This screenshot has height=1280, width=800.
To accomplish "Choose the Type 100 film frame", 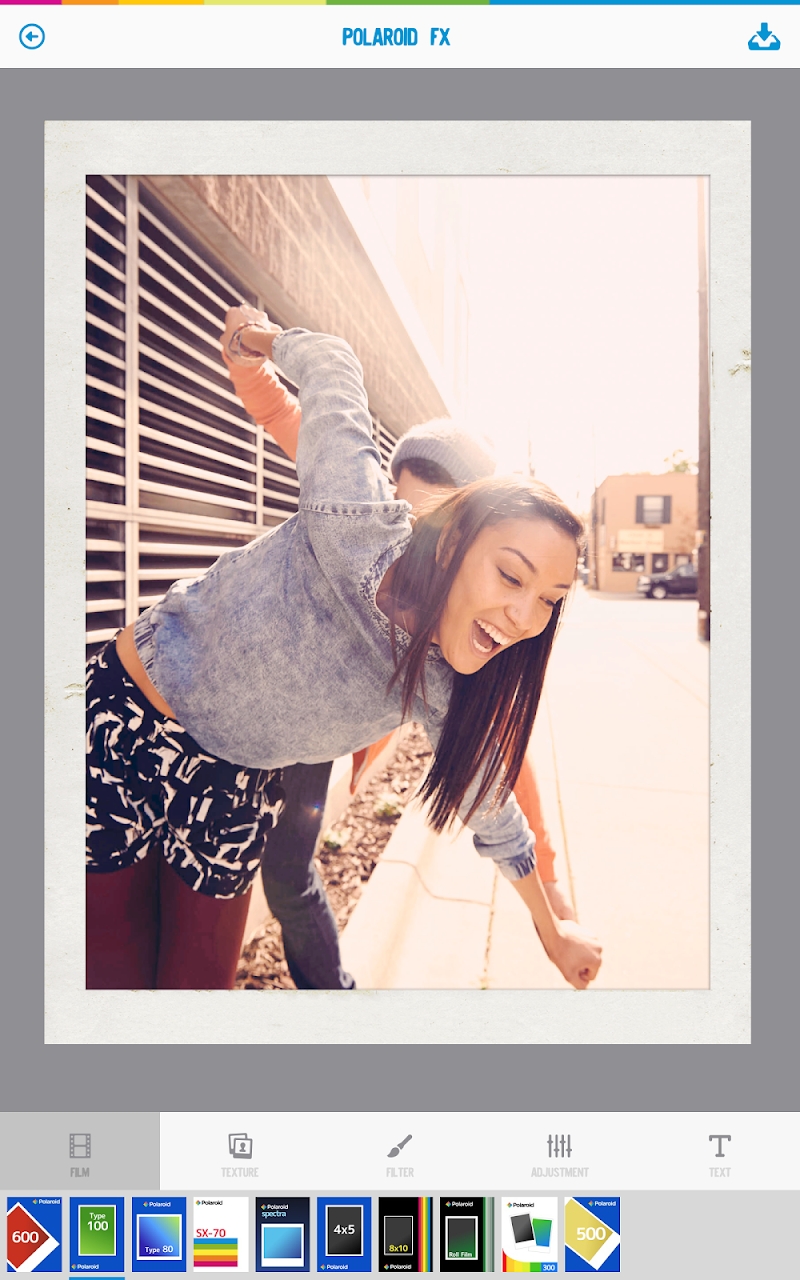I will click(x=97, y=1234).
